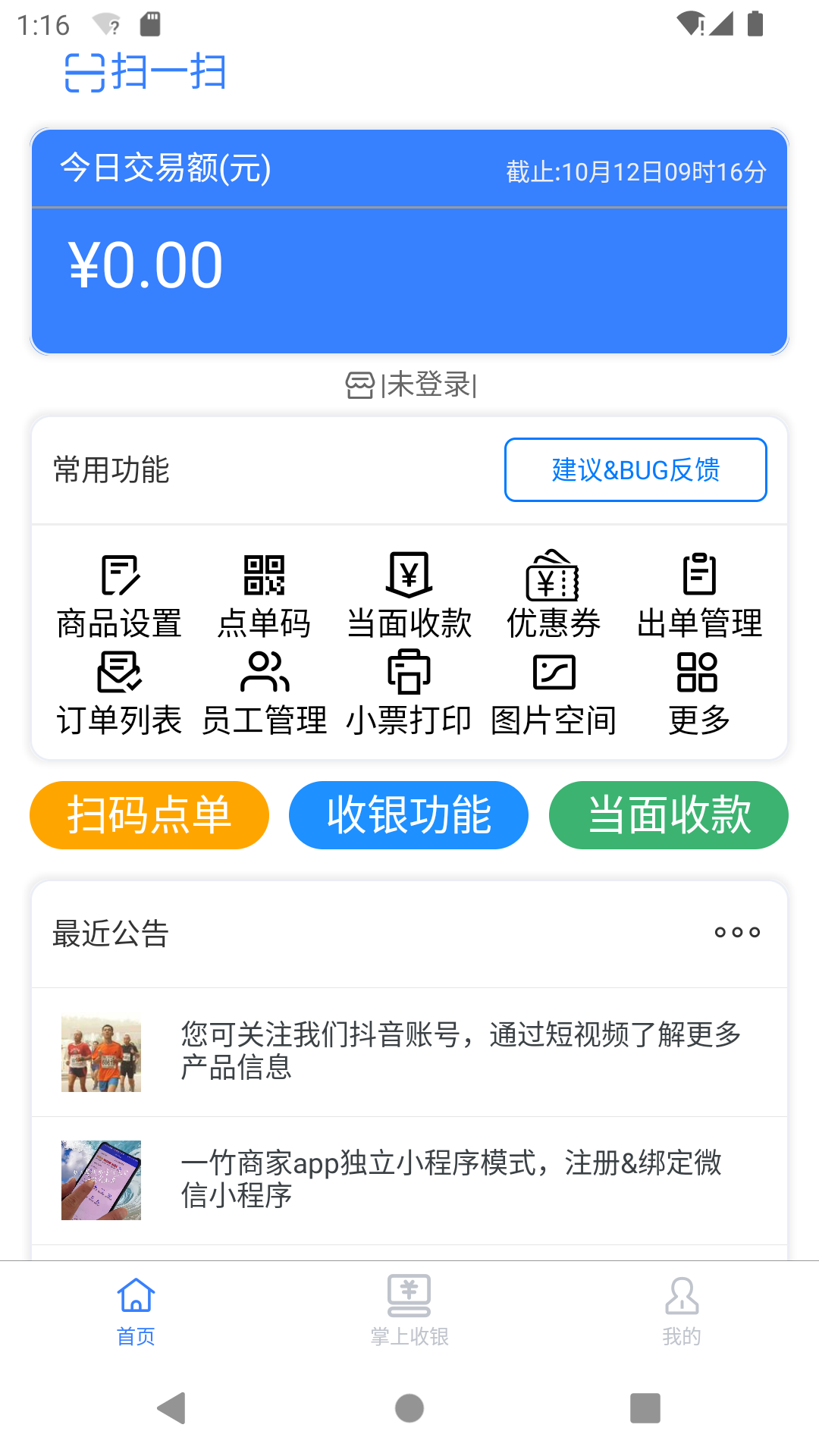Image resolution: width=819 pixels, height=1456 pixels.
Task: Open the Douyin announcement thumbnail image
Action: click(102, 1054)
